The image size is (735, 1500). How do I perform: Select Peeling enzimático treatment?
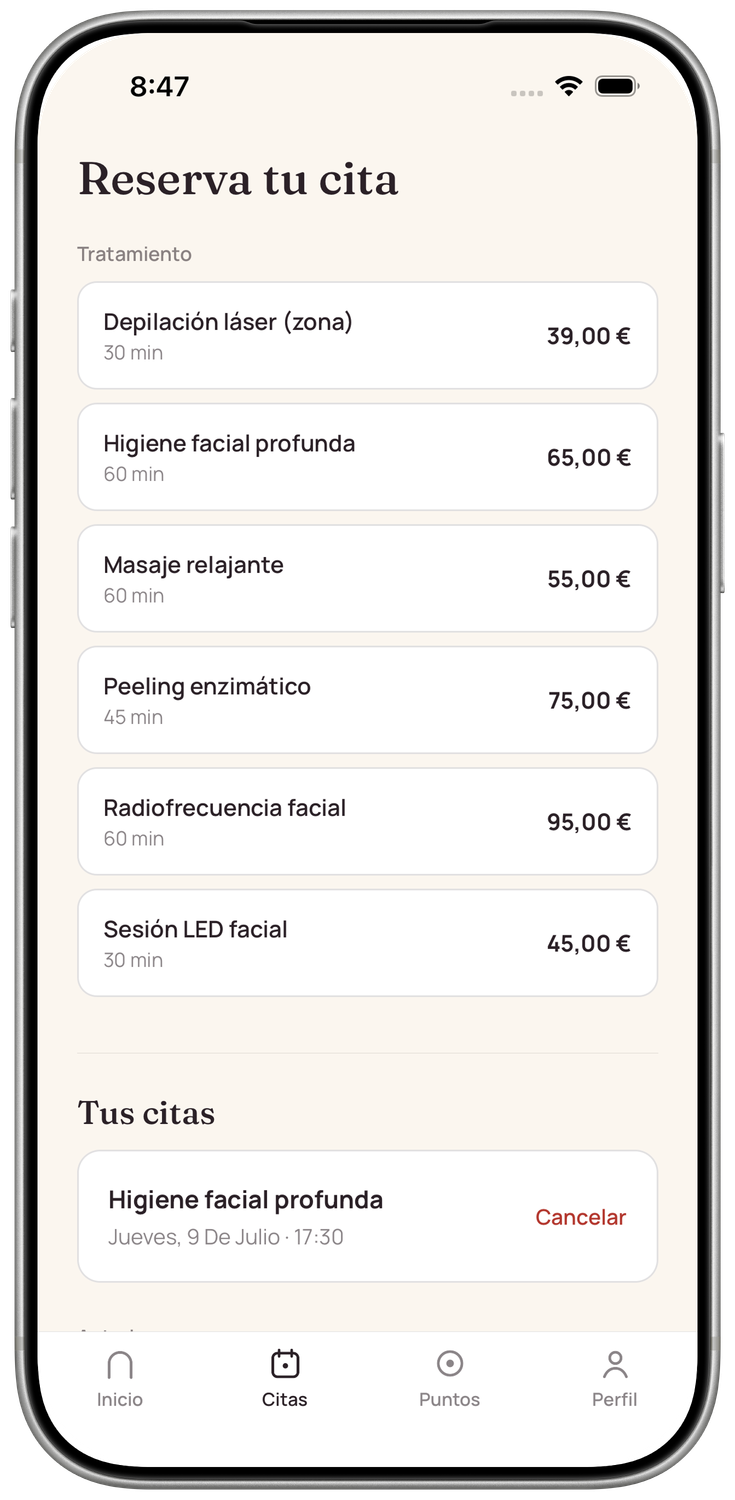tap(367, 700)
